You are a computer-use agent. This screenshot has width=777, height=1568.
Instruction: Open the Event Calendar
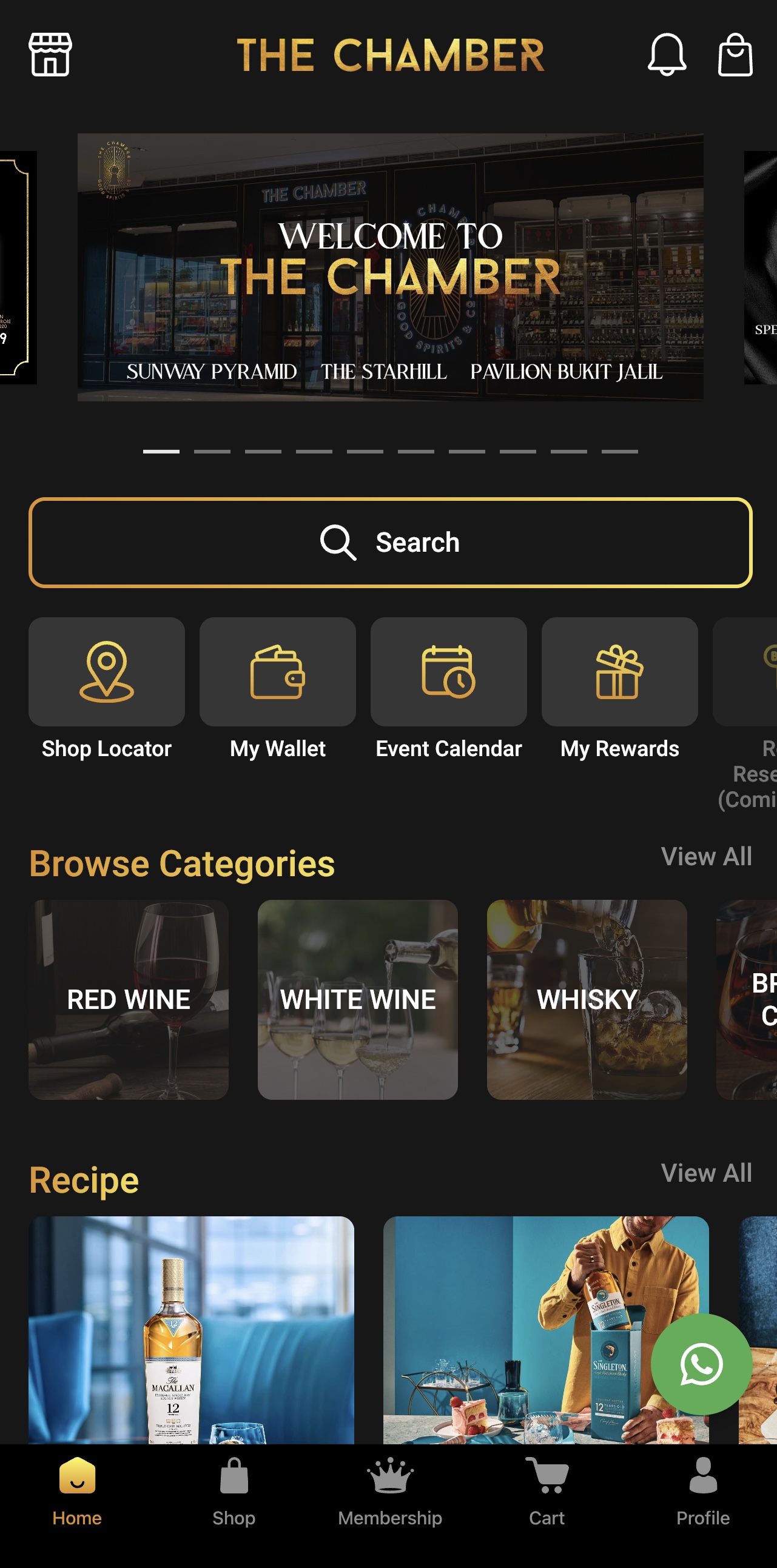click(x=449, y=672)
